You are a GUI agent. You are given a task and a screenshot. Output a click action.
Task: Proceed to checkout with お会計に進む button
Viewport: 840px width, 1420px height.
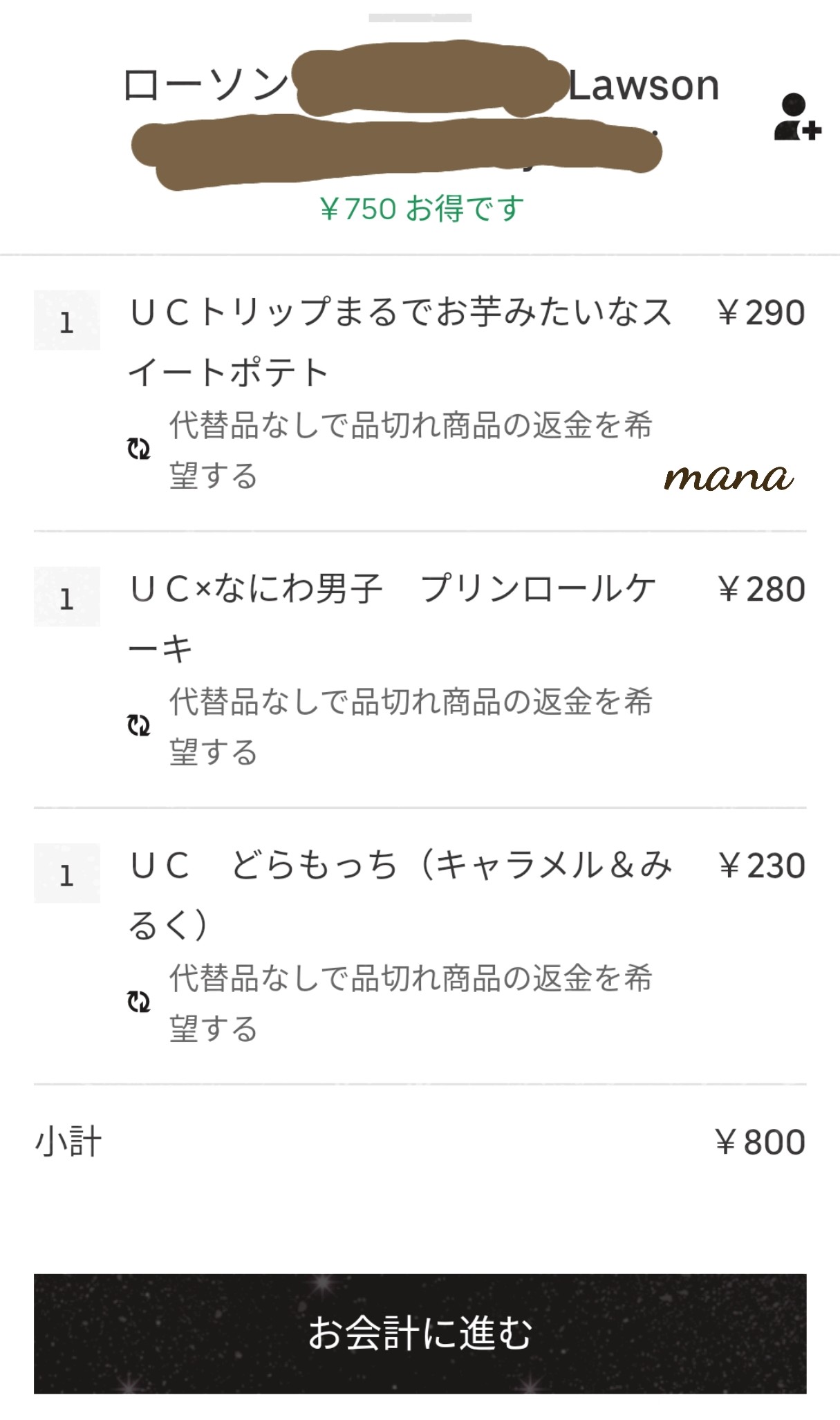[420, 1333]
